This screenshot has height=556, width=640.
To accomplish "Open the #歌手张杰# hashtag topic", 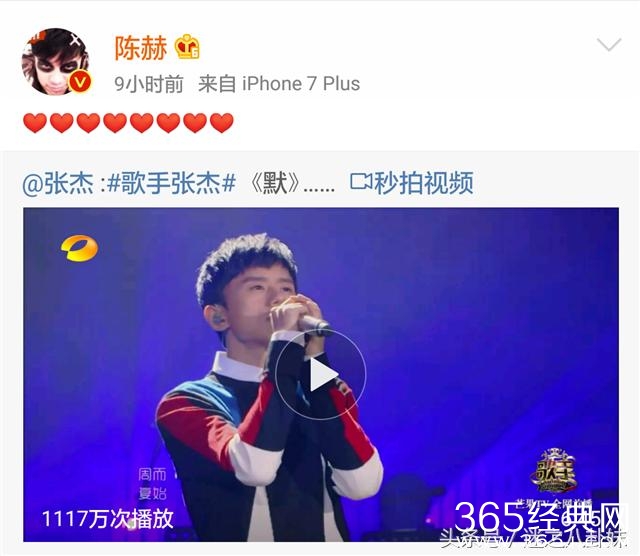I will tap(171, 183).
